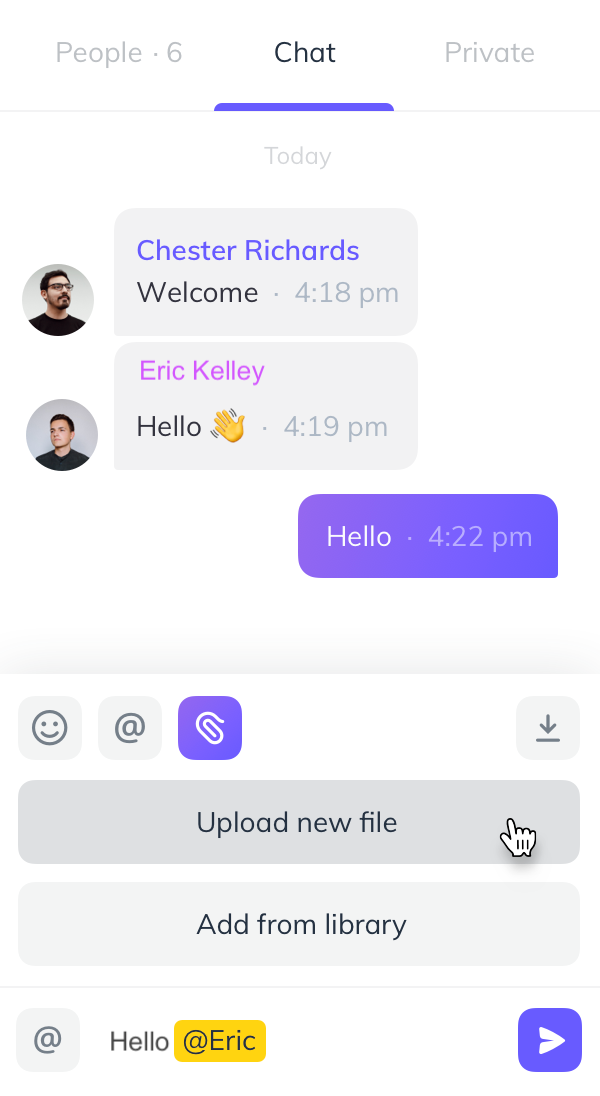Choose Upload new file
The image size is (600, 1096).
click(x=299, y=822)
